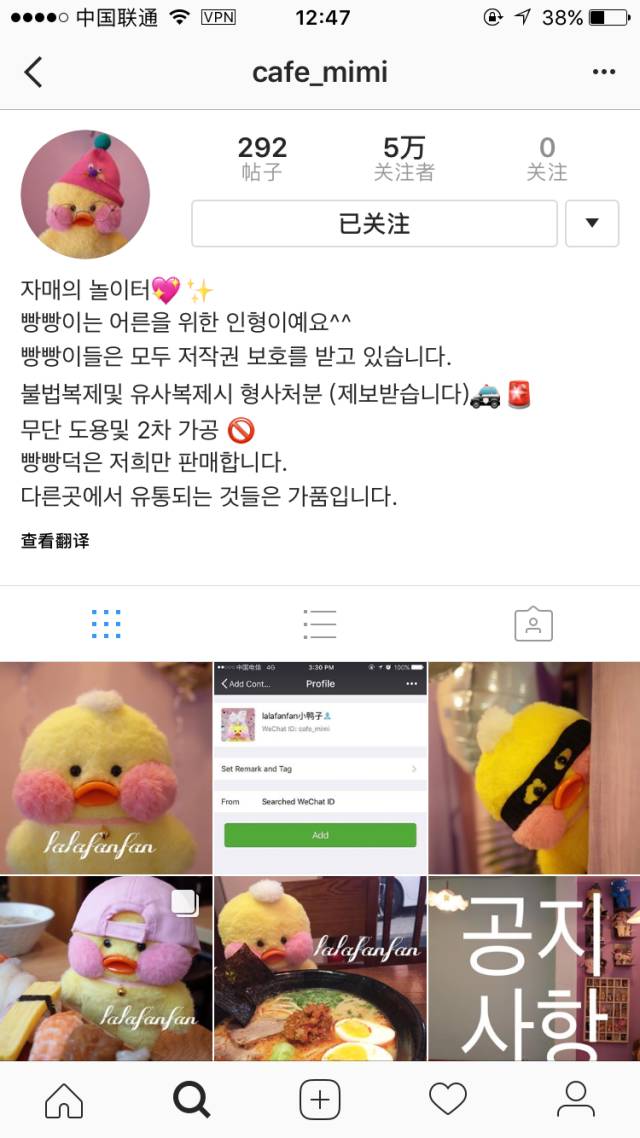This screenshot has height=1138, width=640.
Task: Open duck in pink cap post
Action: 106,967
